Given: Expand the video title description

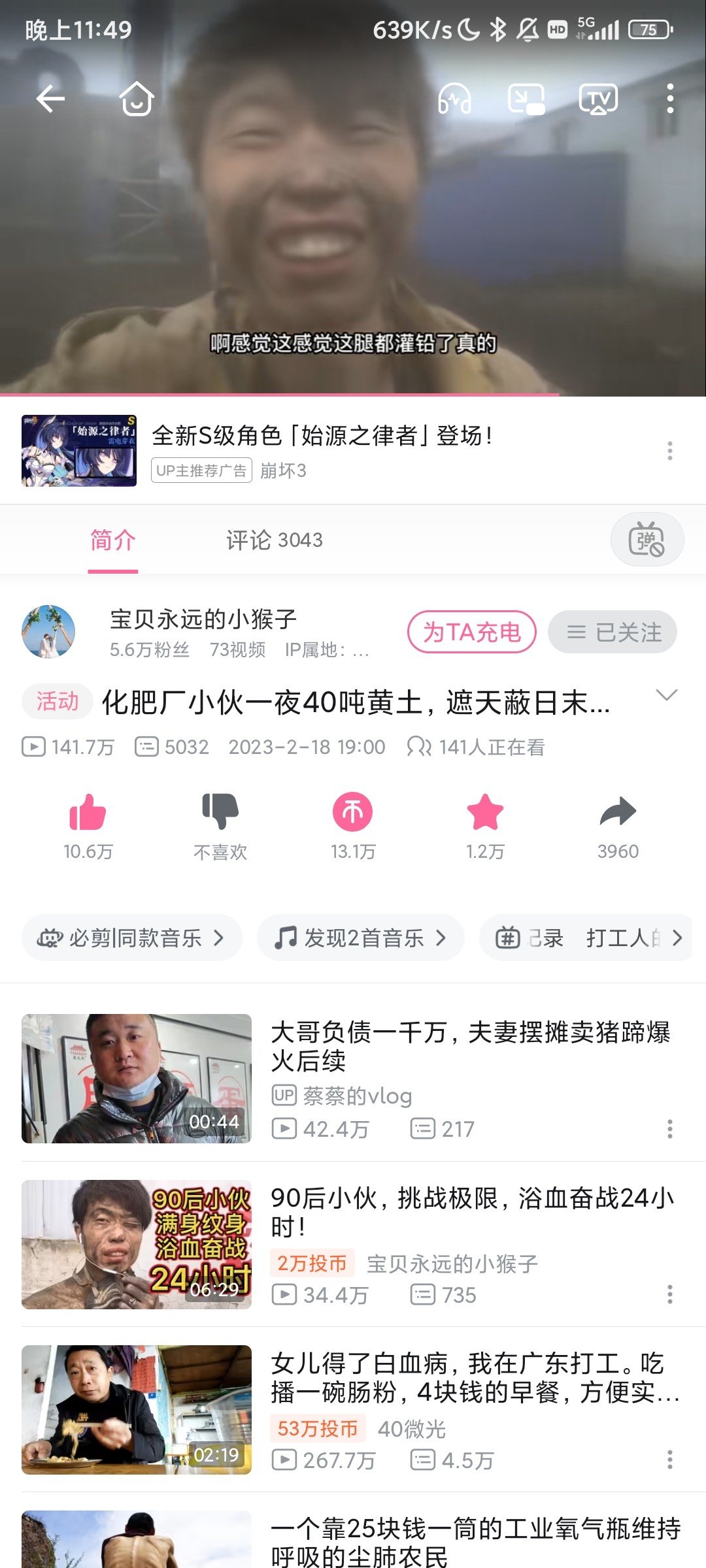Looking at the screenshot, I should tap(666, 696).
